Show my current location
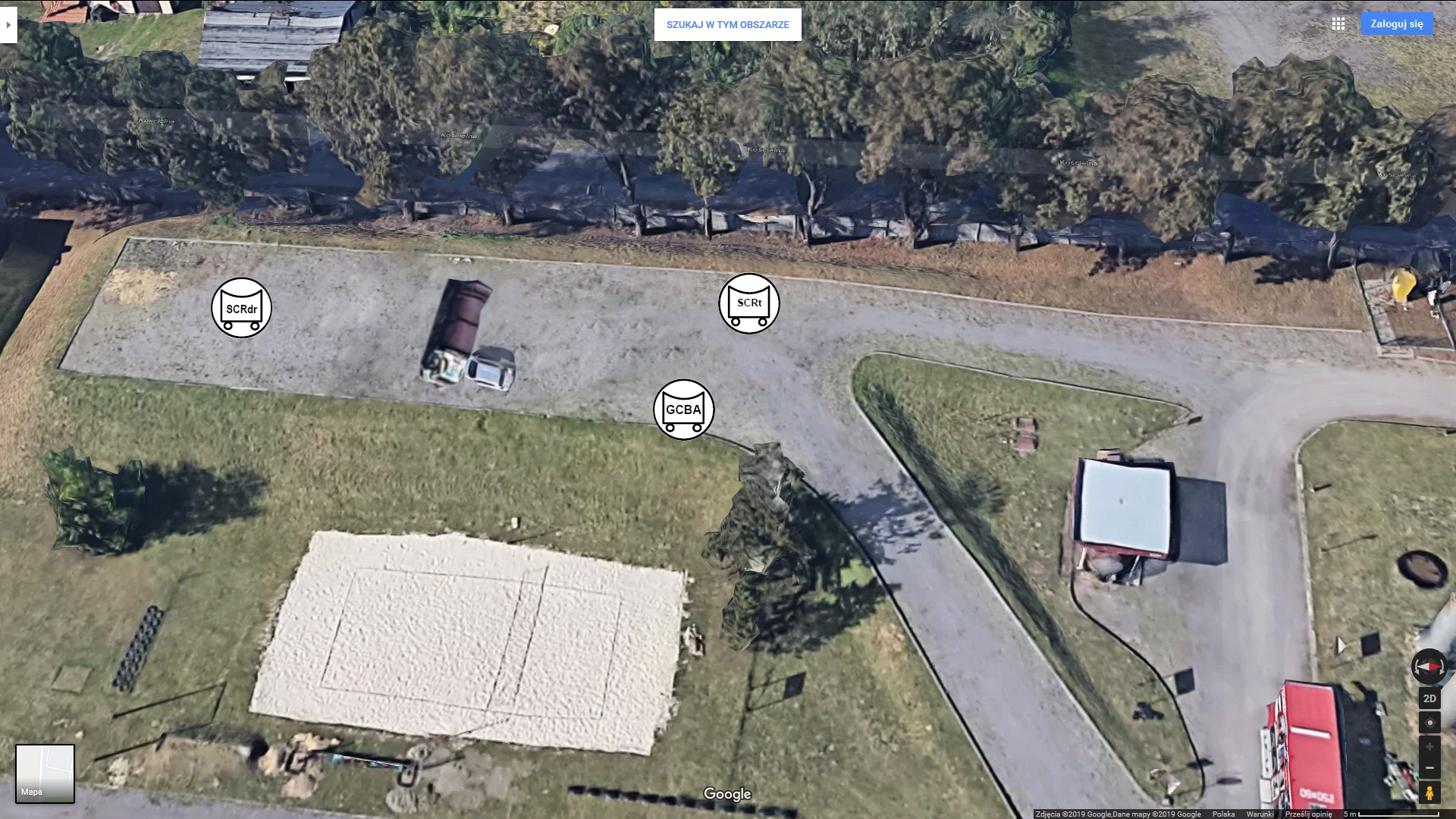 [1429, 723]
